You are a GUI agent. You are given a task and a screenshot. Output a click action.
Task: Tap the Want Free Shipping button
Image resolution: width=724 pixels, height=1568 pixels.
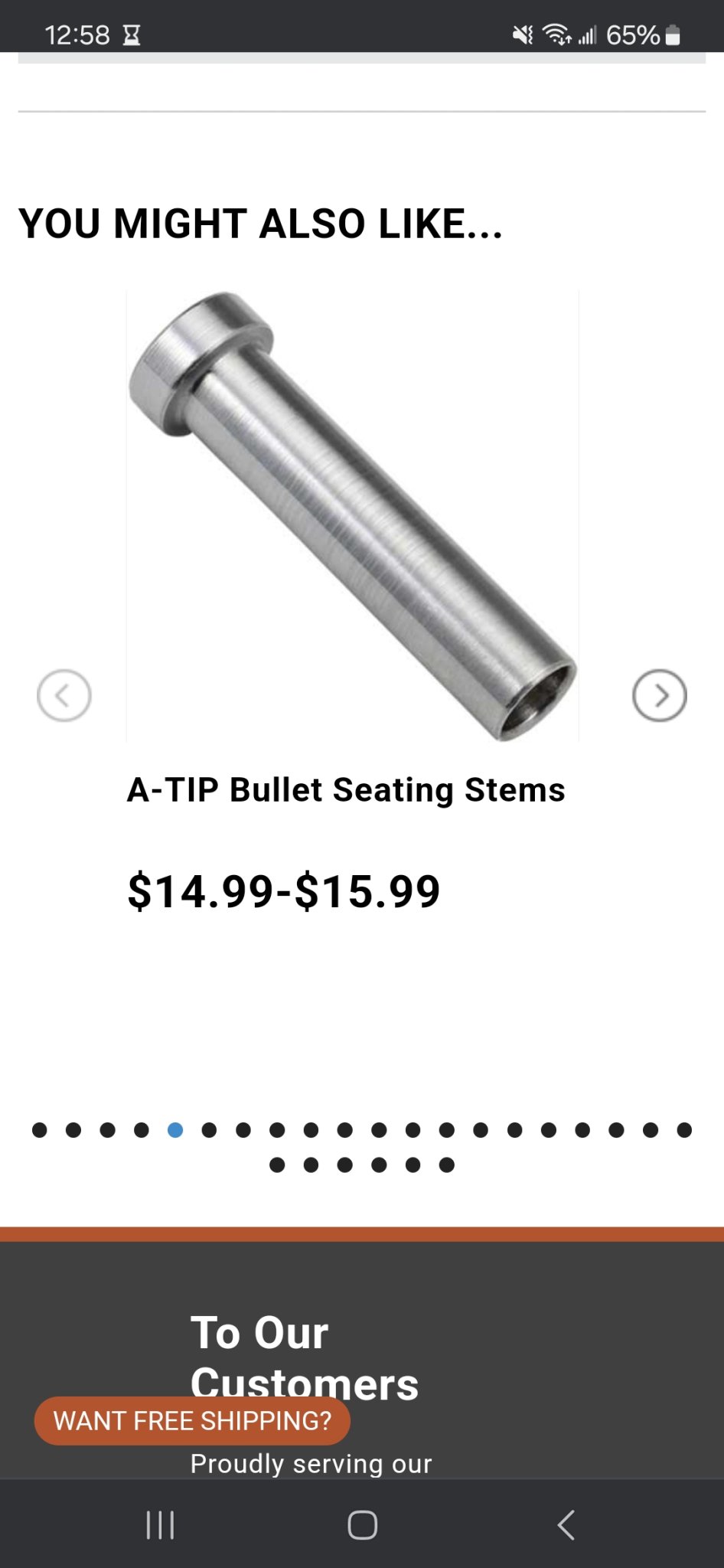pyautogui.click(x=192, y=1421)
